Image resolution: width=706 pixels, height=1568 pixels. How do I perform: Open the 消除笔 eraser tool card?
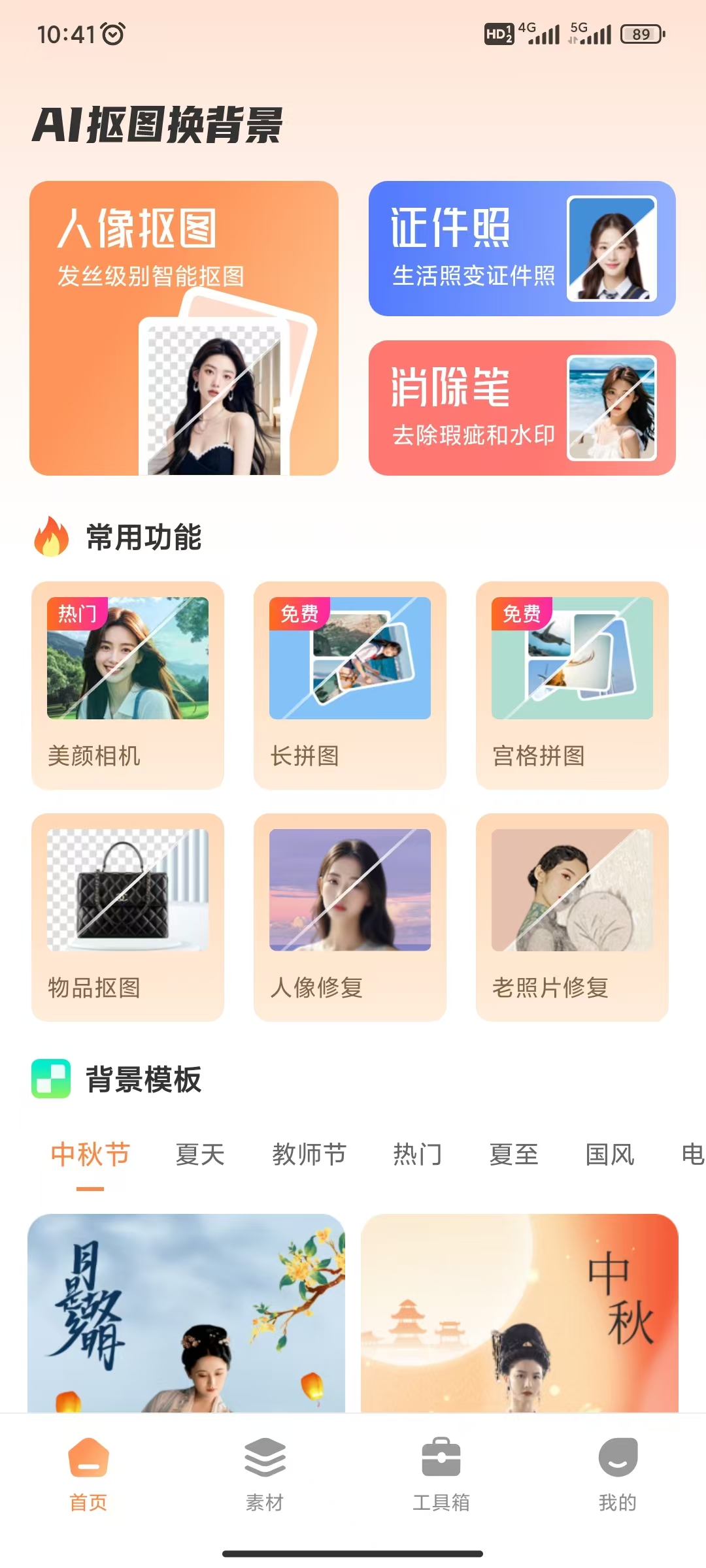[x=522, y=408]
